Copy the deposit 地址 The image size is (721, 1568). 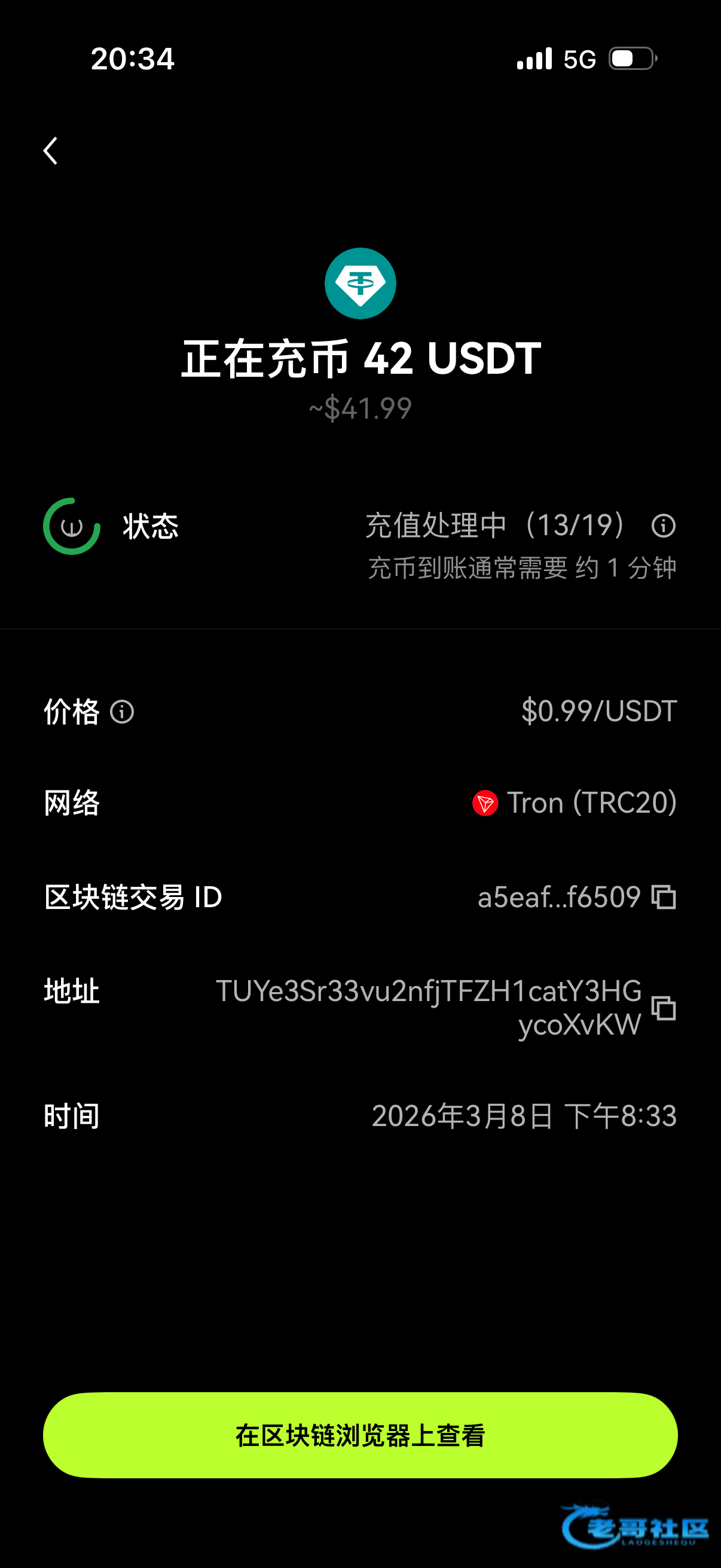(664, 1008)
